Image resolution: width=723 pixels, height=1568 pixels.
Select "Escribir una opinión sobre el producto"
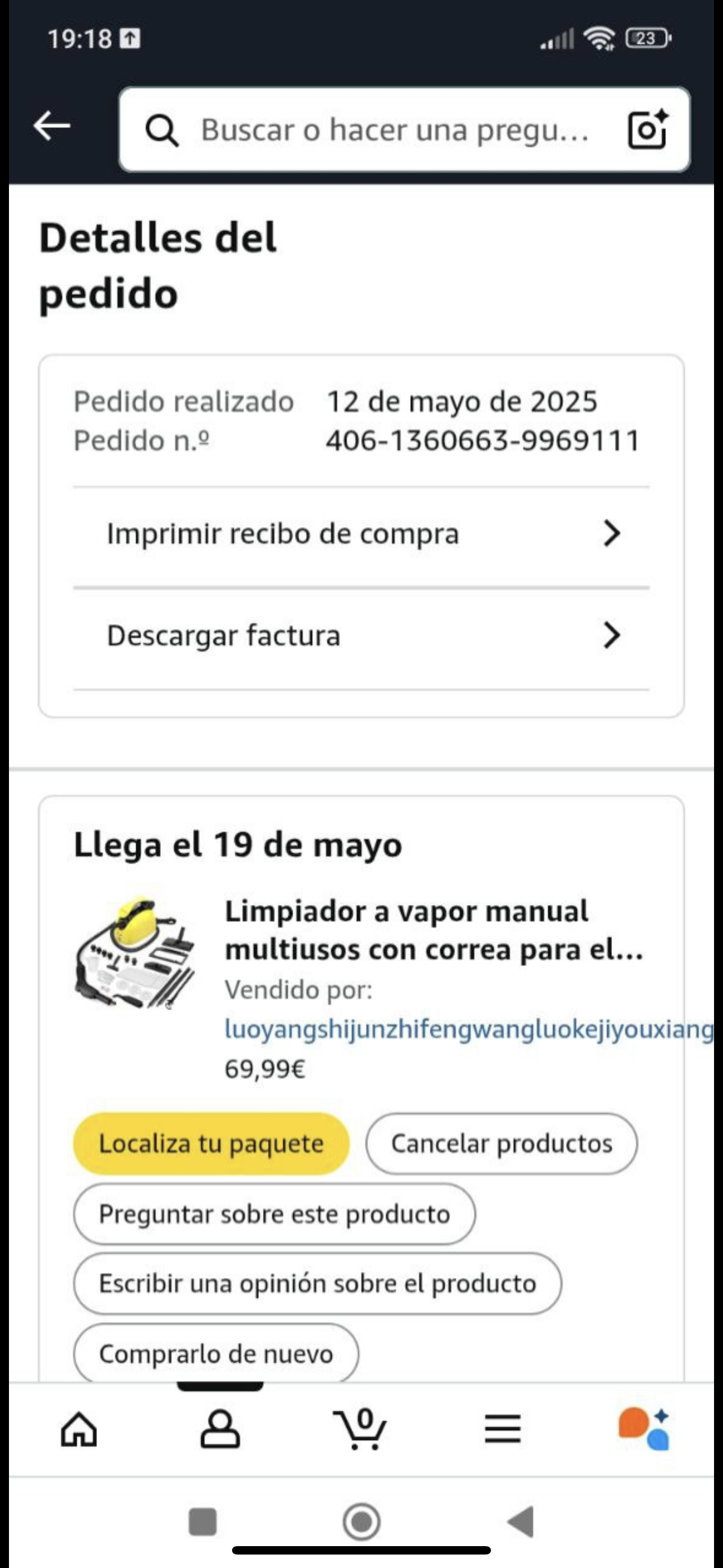(x=317, y=1284)
